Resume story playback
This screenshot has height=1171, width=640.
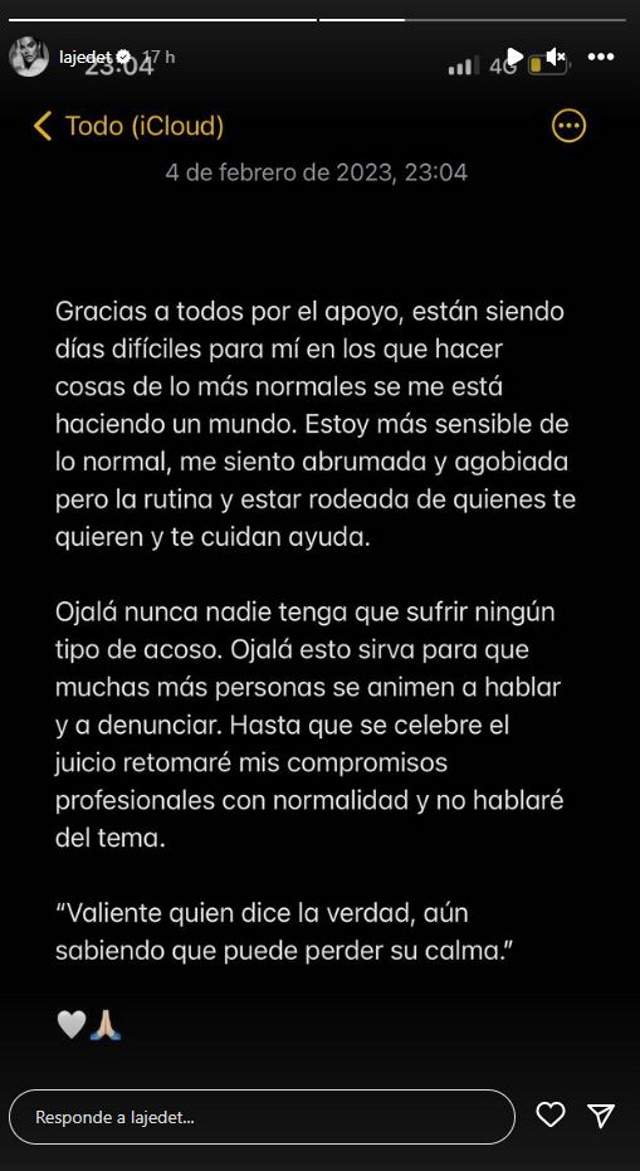515,56
